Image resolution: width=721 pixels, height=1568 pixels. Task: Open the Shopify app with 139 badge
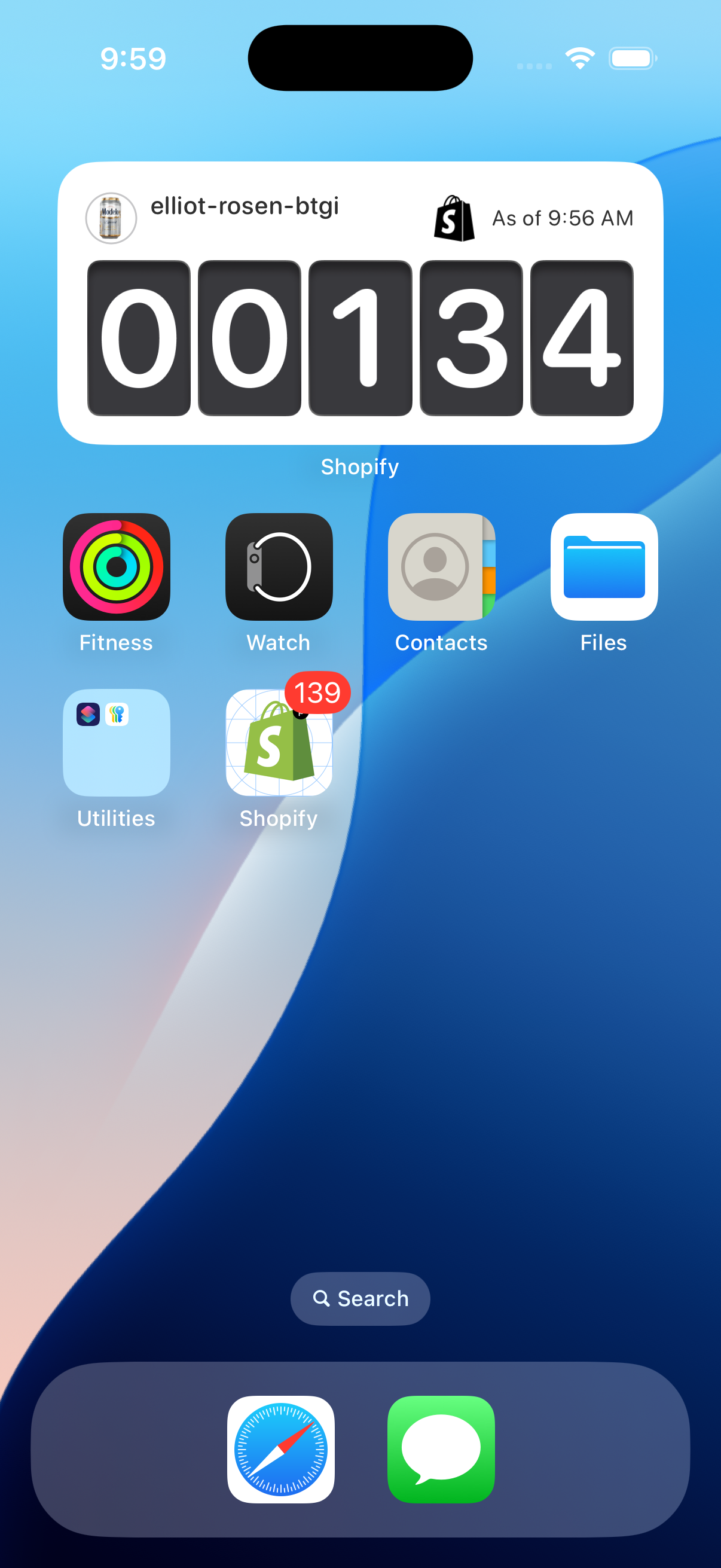pyautogui.click(x=279, y=743)
